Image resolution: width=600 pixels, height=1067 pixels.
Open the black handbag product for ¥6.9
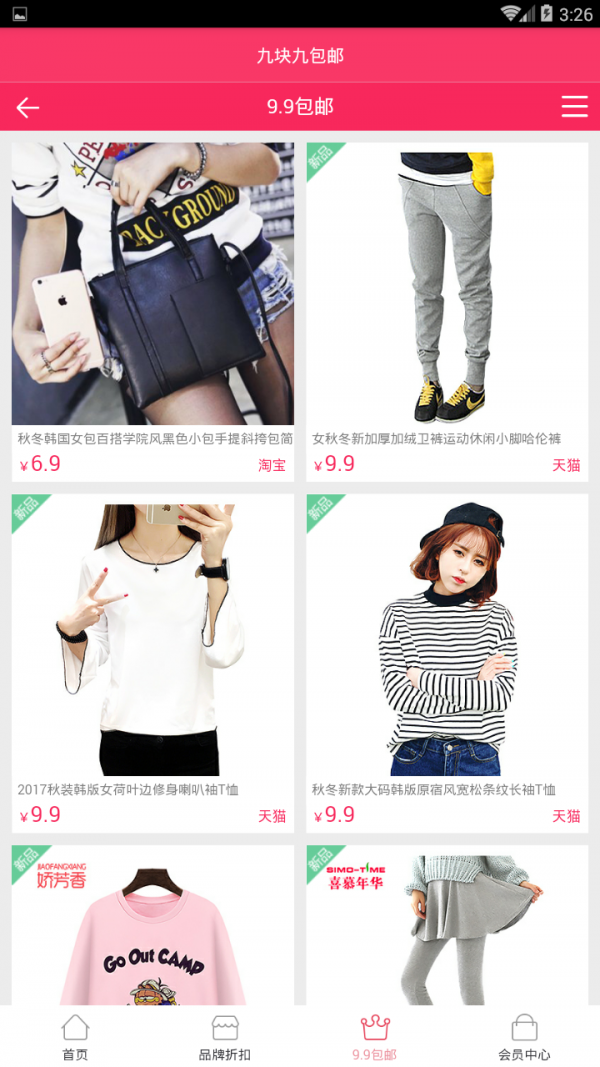(153, 285)
